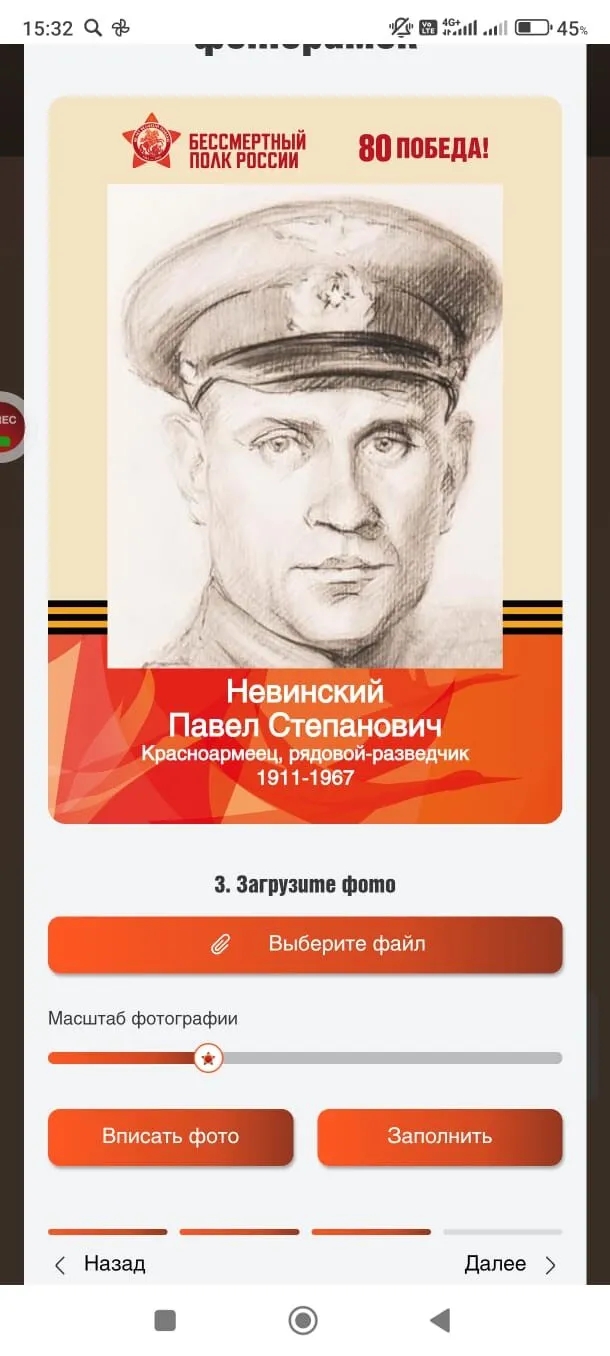
Task: Go to the previous step with Назад
Action: pyautogui.click(x=100, y=1264)
